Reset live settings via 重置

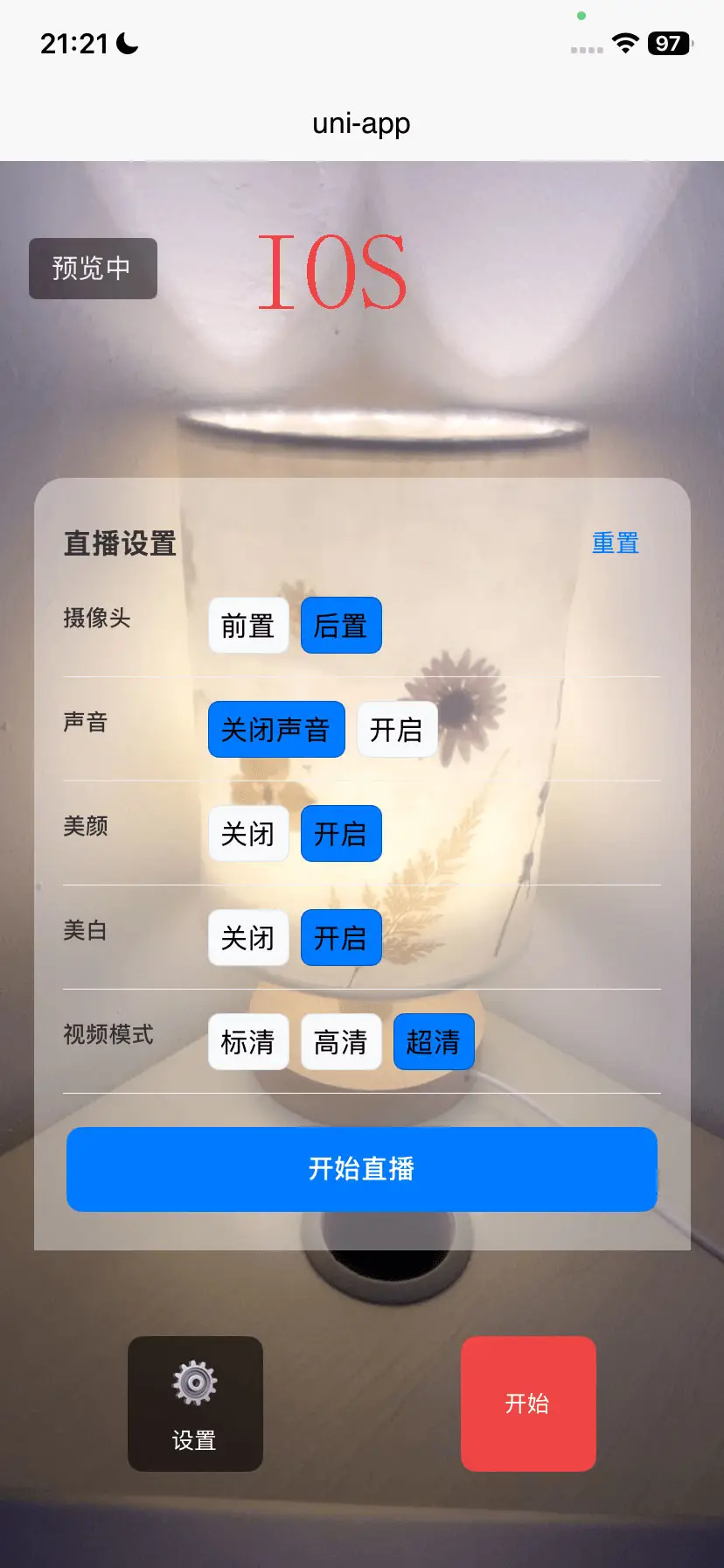[615, 543]
